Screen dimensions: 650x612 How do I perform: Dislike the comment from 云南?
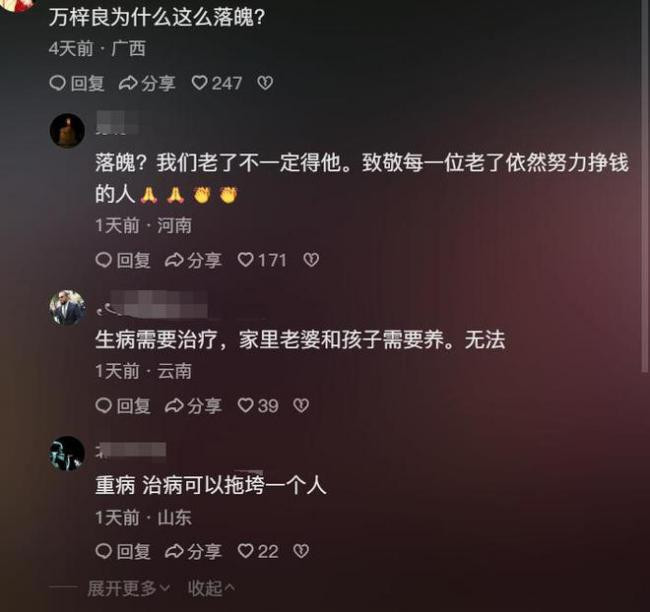(301, 406)
